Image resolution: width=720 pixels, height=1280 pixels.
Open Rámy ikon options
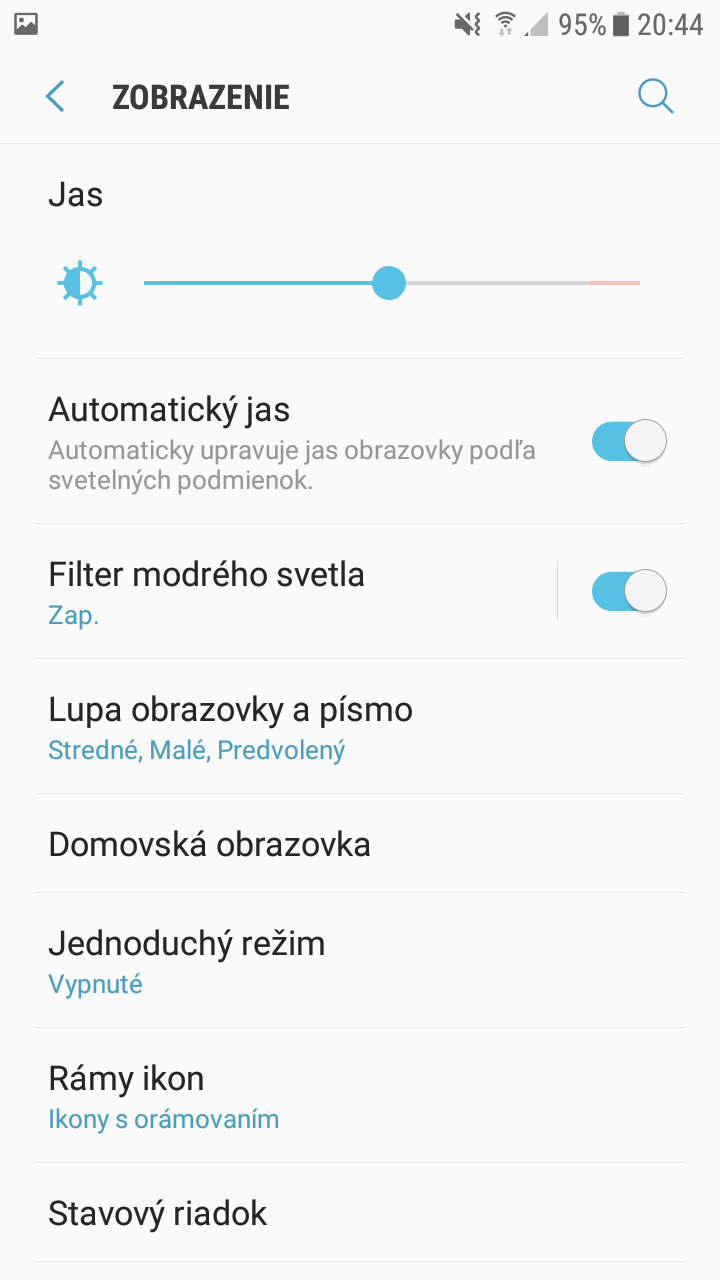pos(360,1096)
